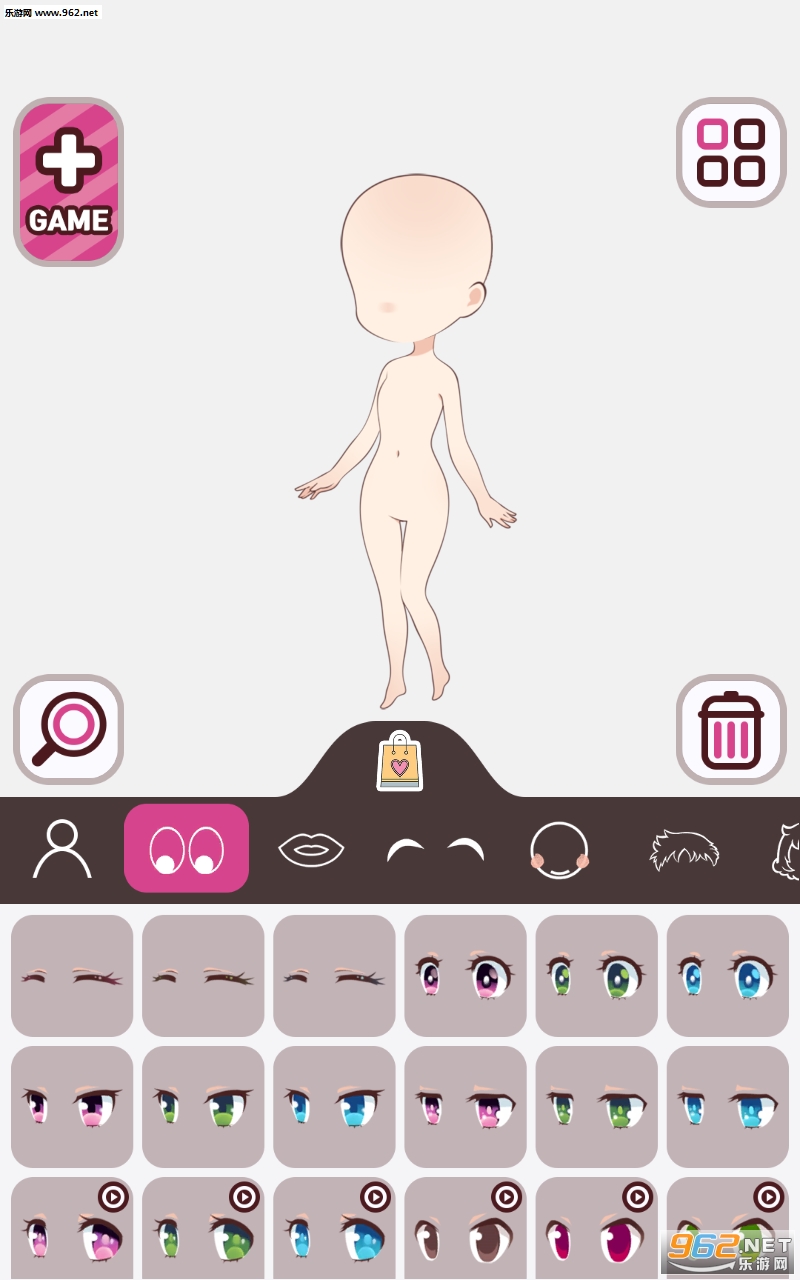Select the eyes category tab
800x1280 pixels.
tap(186, 849)
